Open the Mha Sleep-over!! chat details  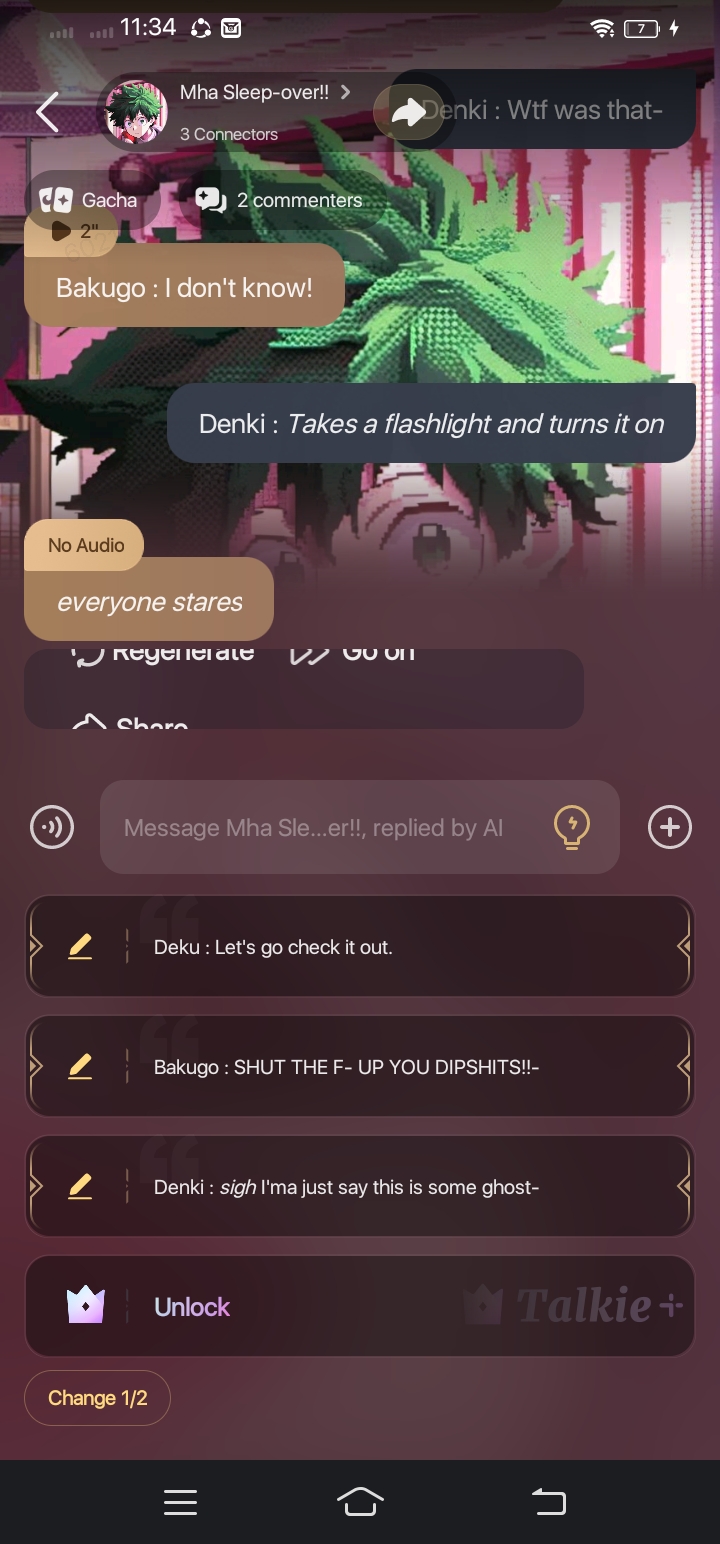255,93
